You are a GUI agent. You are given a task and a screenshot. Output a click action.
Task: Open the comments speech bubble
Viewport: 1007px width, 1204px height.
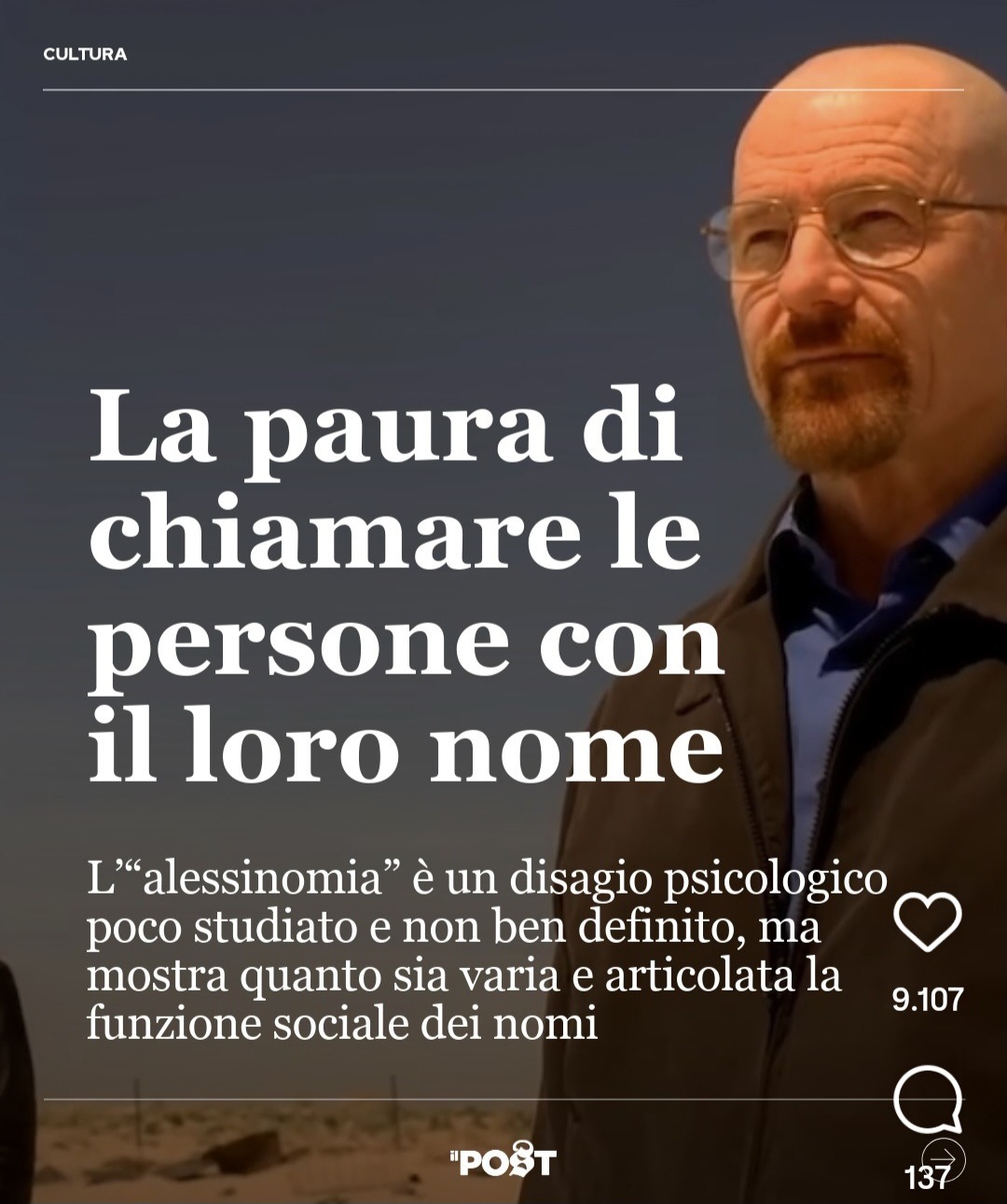tap(927, 1101)
